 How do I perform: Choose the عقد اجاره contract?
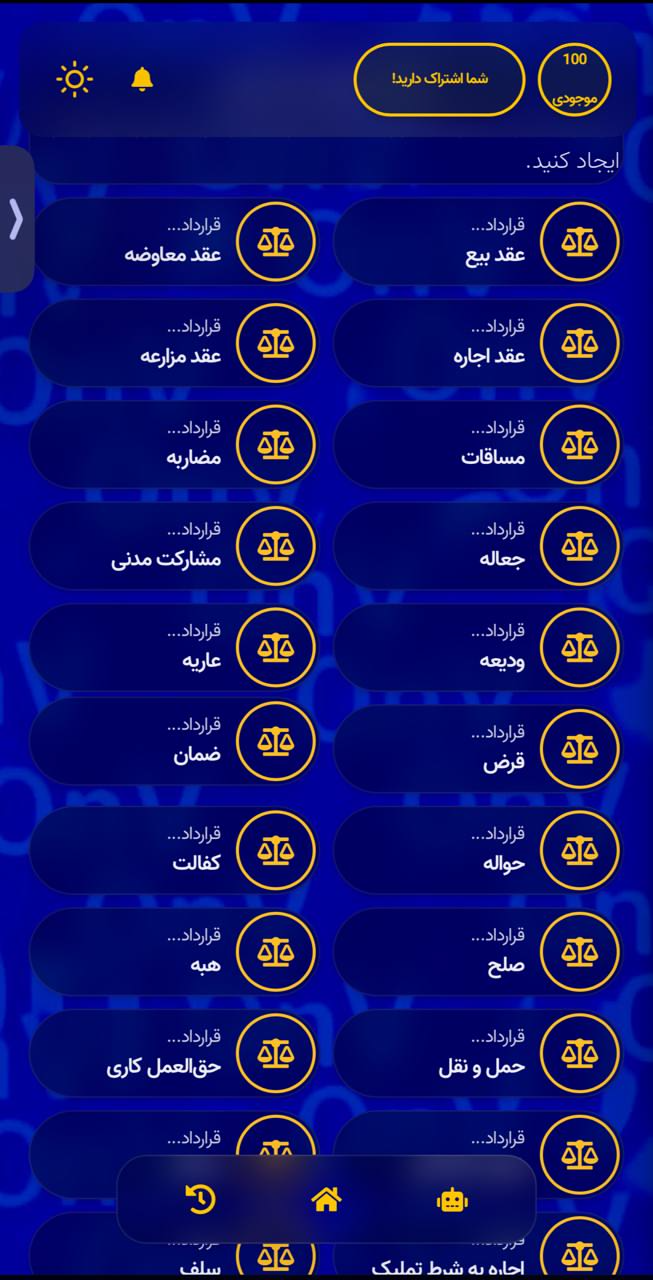pyautogui.click(x=477, y=343)
